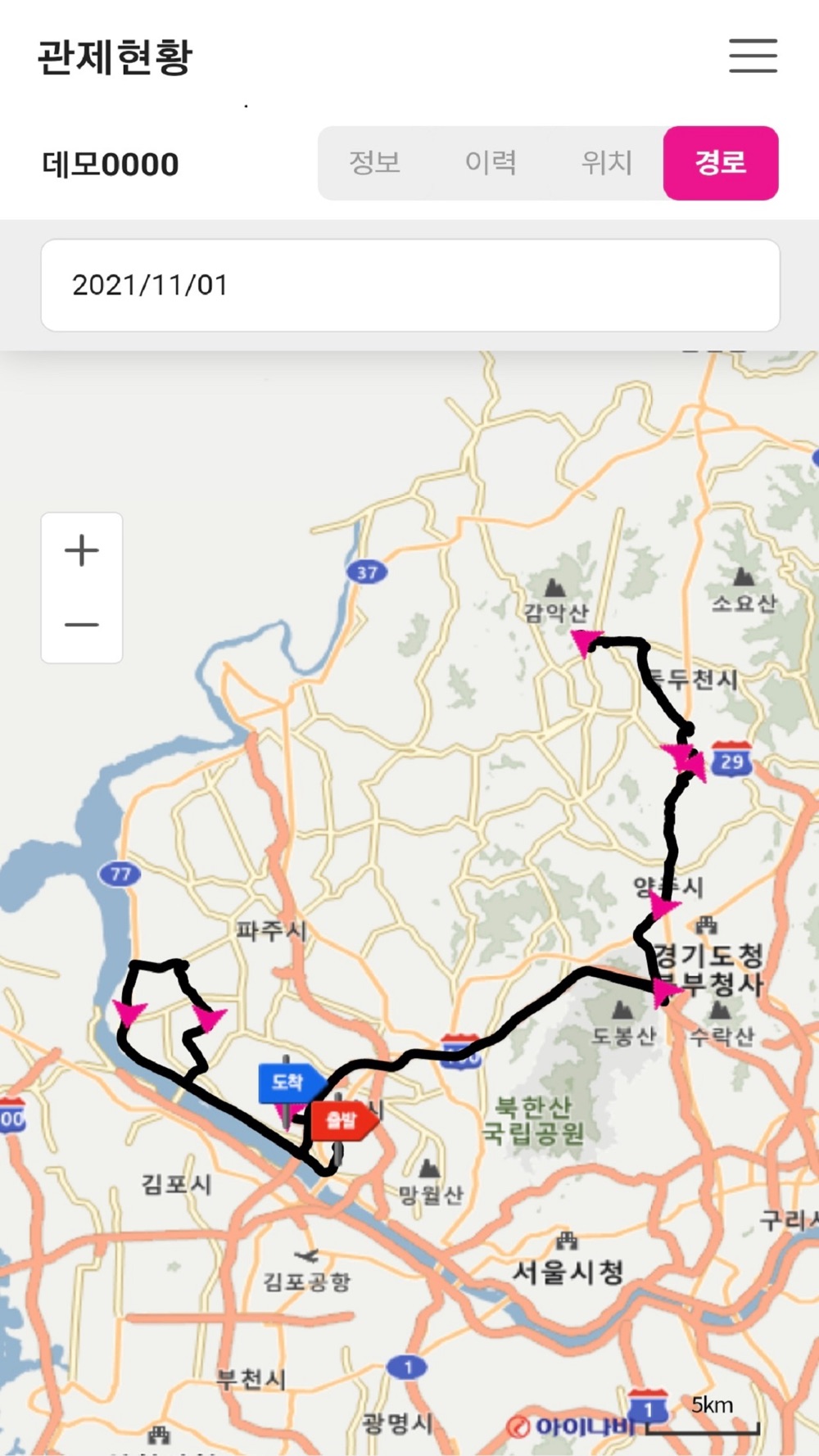Image resolution: width=819 pixels, height=1456 pixels.
Task: Switch to the 정보 tab
Action: click(x=375, y=163)
